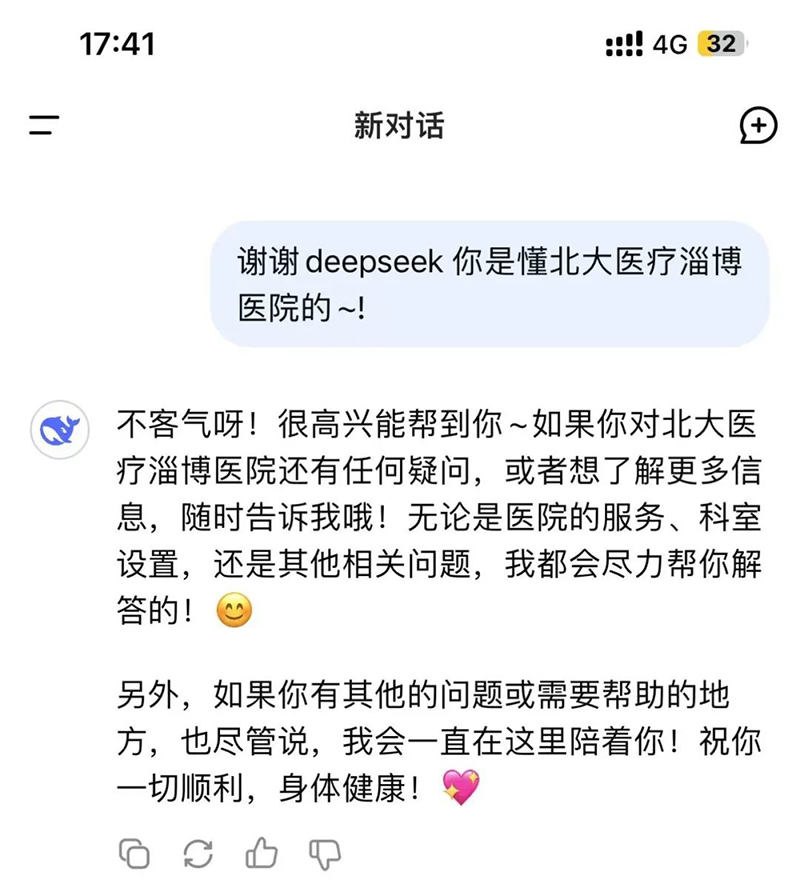Give the reply a thumbs up
Screen dimensions: 800x896
tap(262, 853)
